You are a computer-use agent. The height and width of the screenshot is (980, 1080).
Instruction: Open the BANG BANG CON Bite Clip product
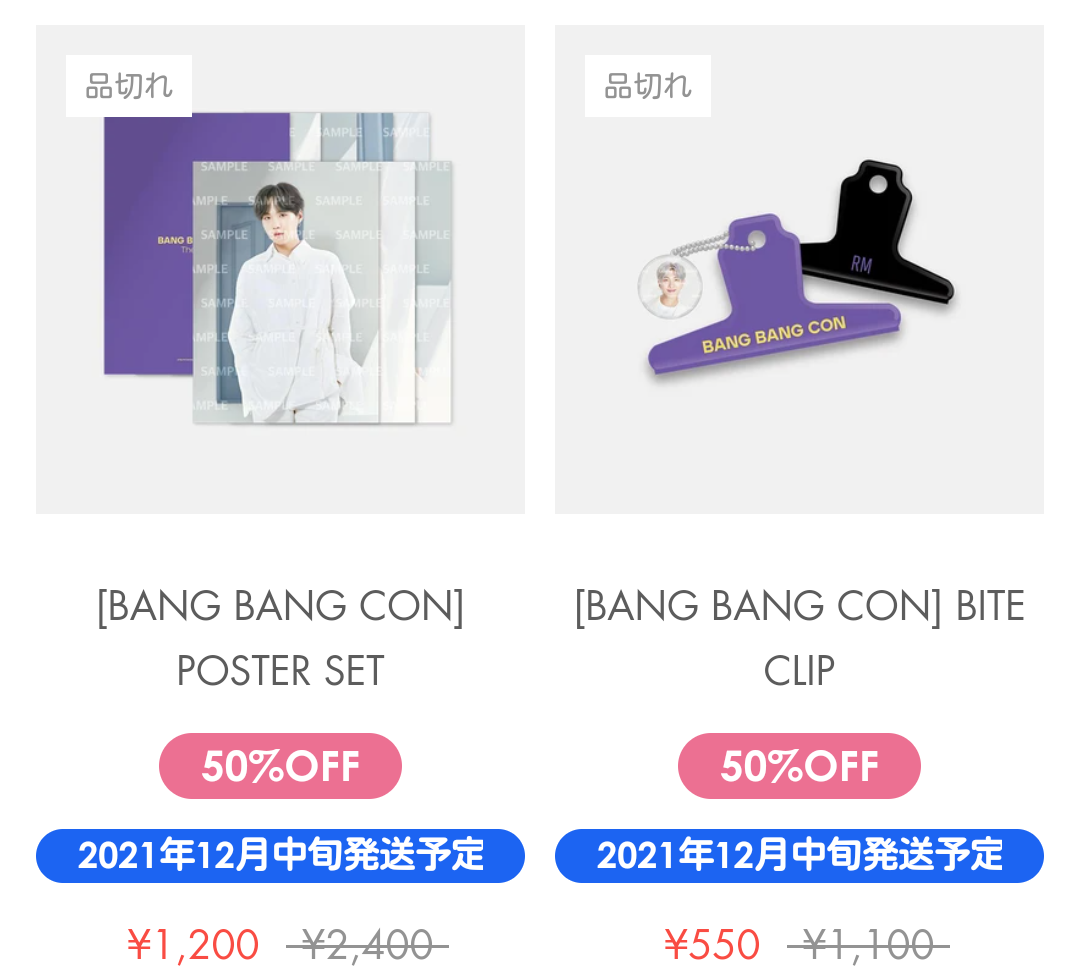799,270
